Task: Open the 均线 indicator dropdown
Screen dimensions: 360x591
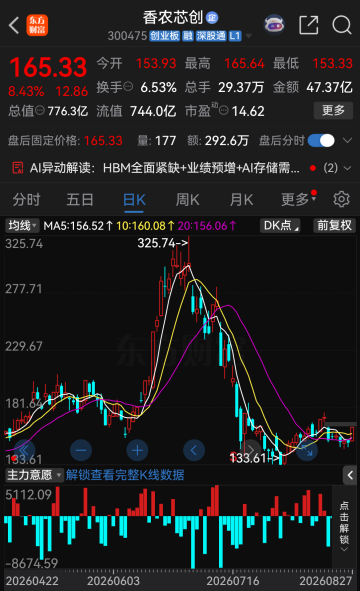Action: [22, 226]
